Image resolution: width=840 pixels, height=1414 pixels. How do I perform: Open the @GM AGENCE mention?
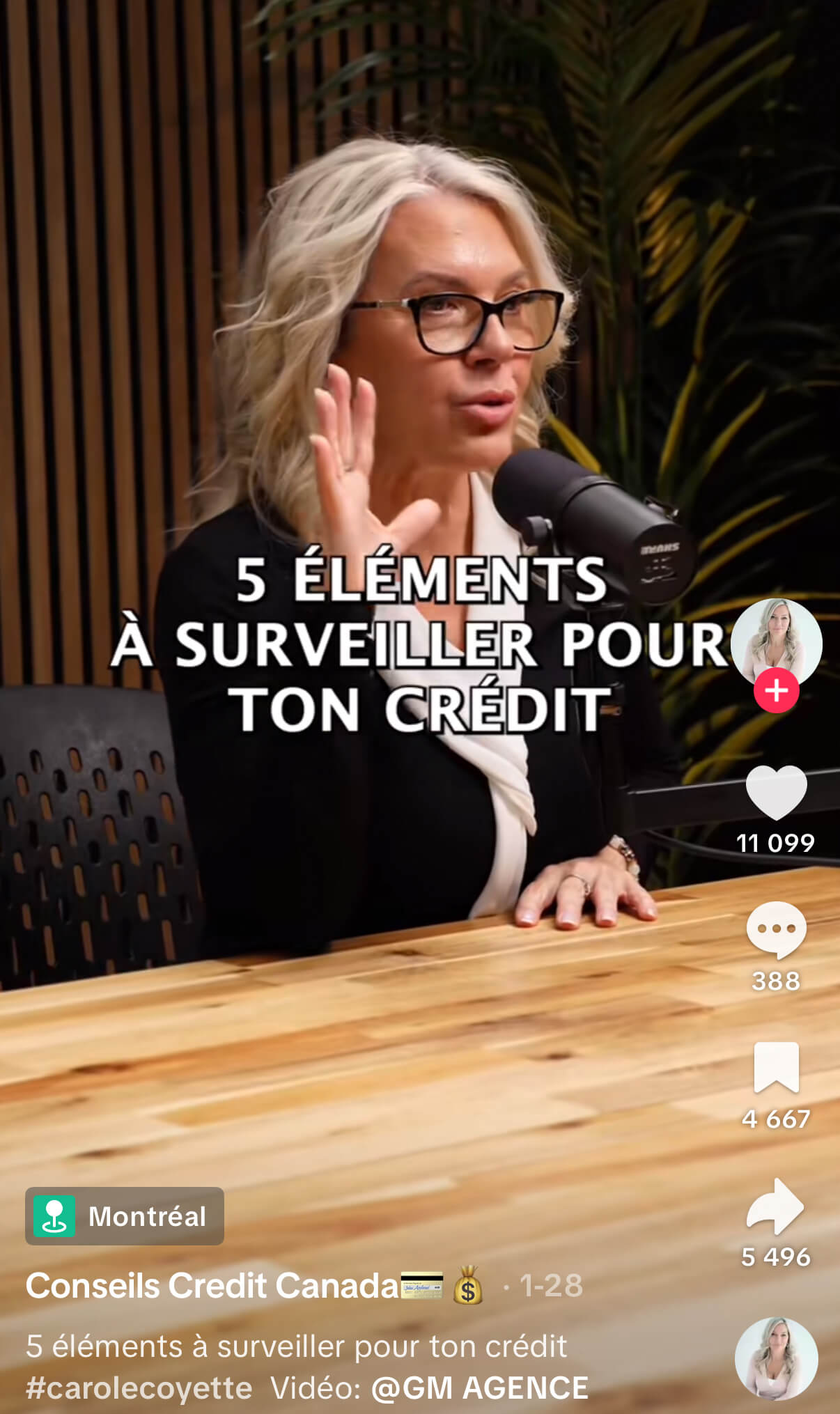tap(480, 1388)
